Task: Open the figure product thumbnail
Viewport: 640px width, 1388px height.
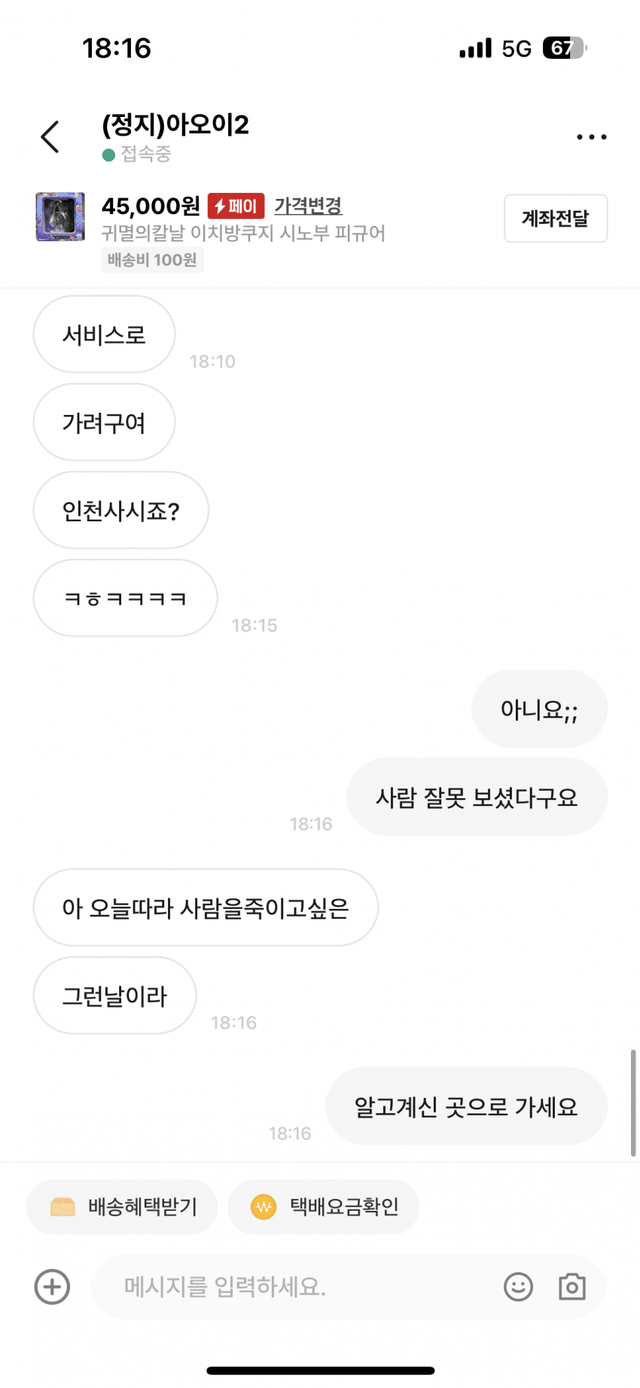Action: point(60,218)
